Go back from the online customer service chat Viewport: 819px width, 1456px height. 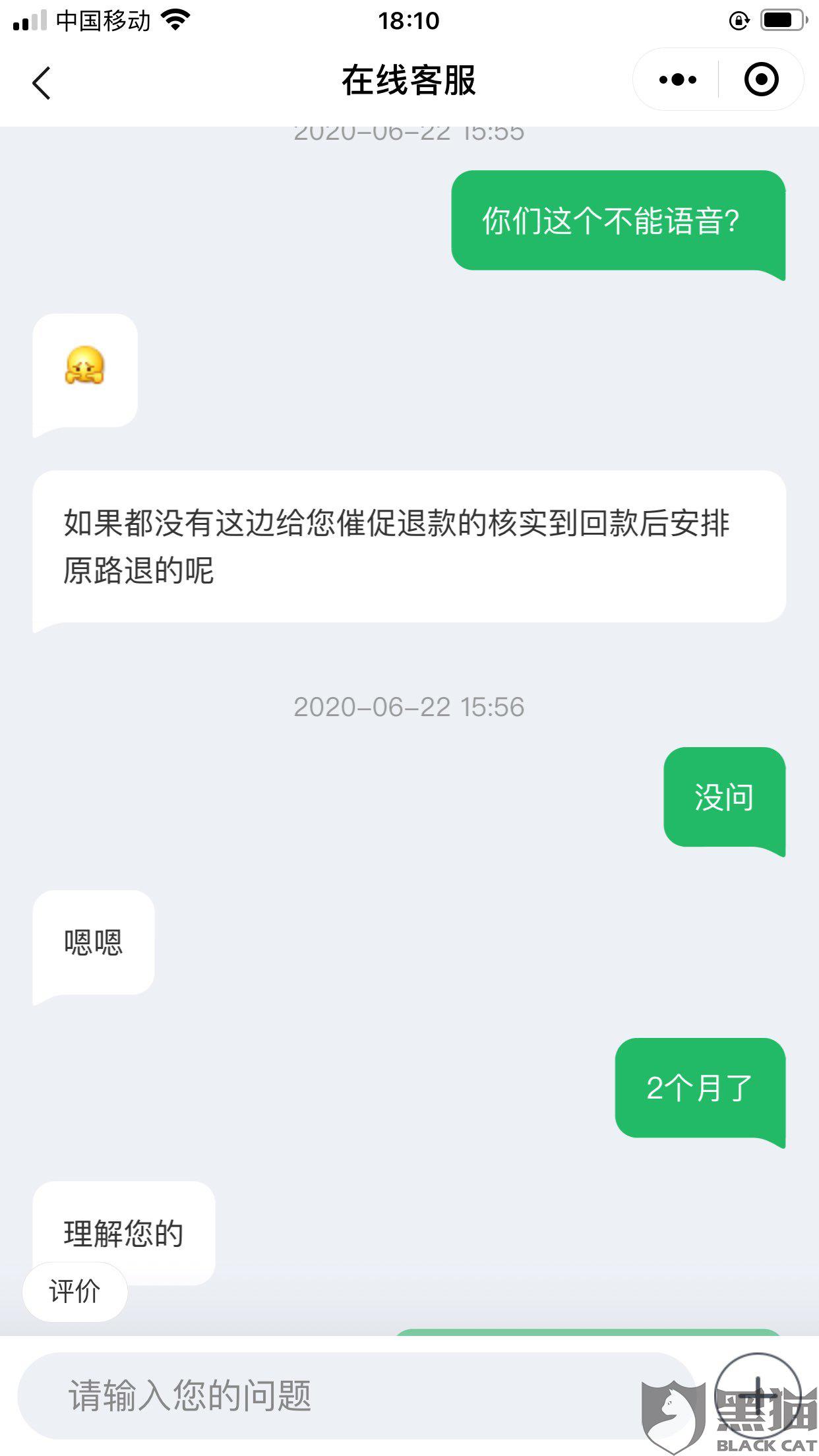(x=42, y=83)
